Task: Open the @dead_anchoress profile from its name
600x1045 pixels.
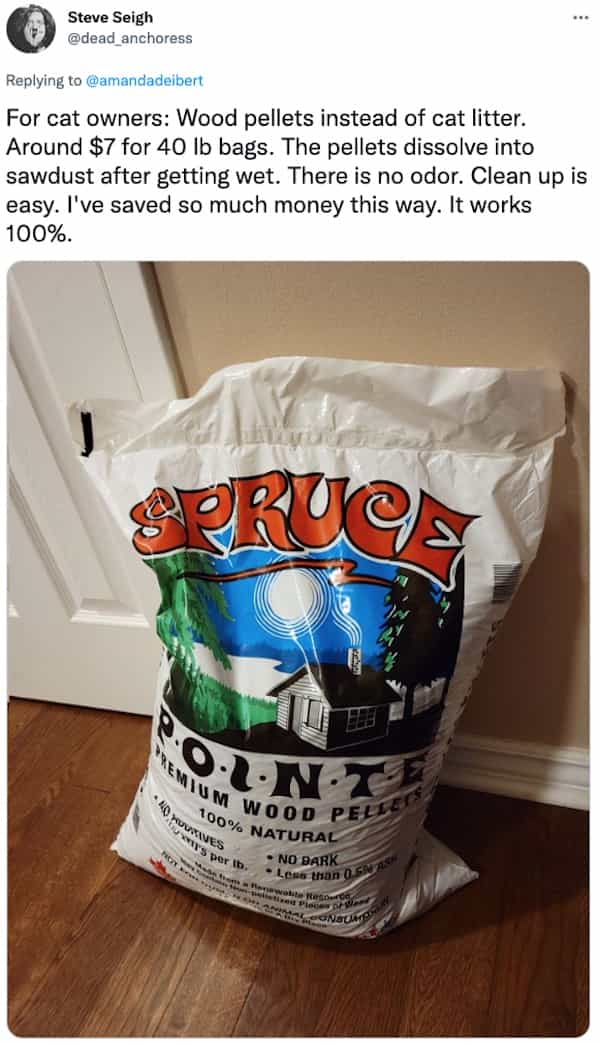Action: [129, 38]
